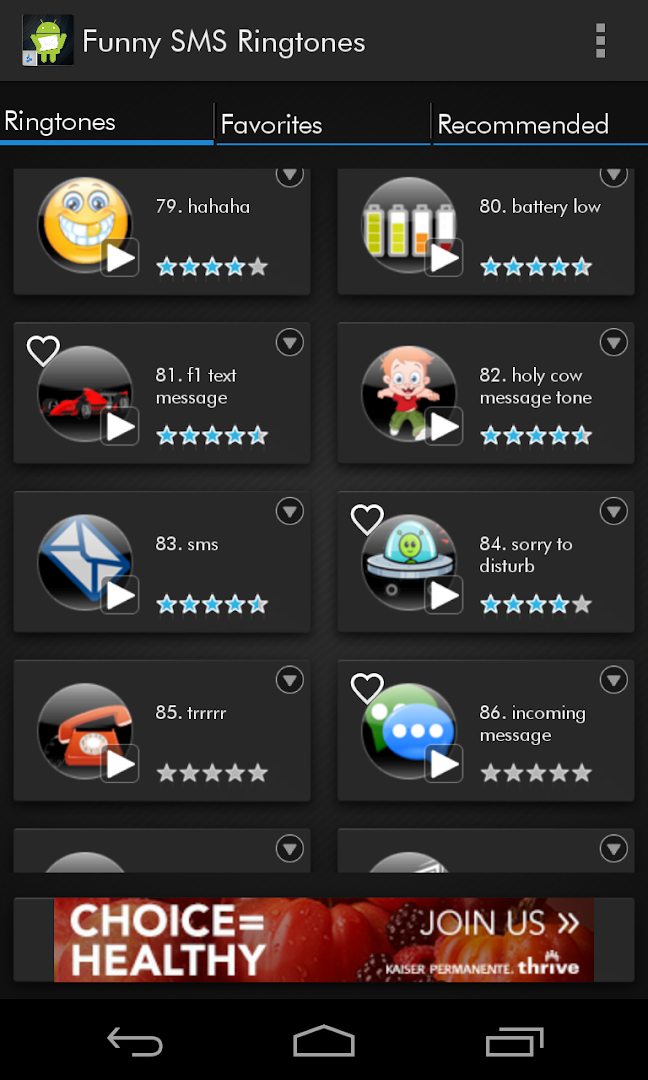Play the 82. holy cow message tone
This screenshot has height=1080, width=648.
coord(444,427)
